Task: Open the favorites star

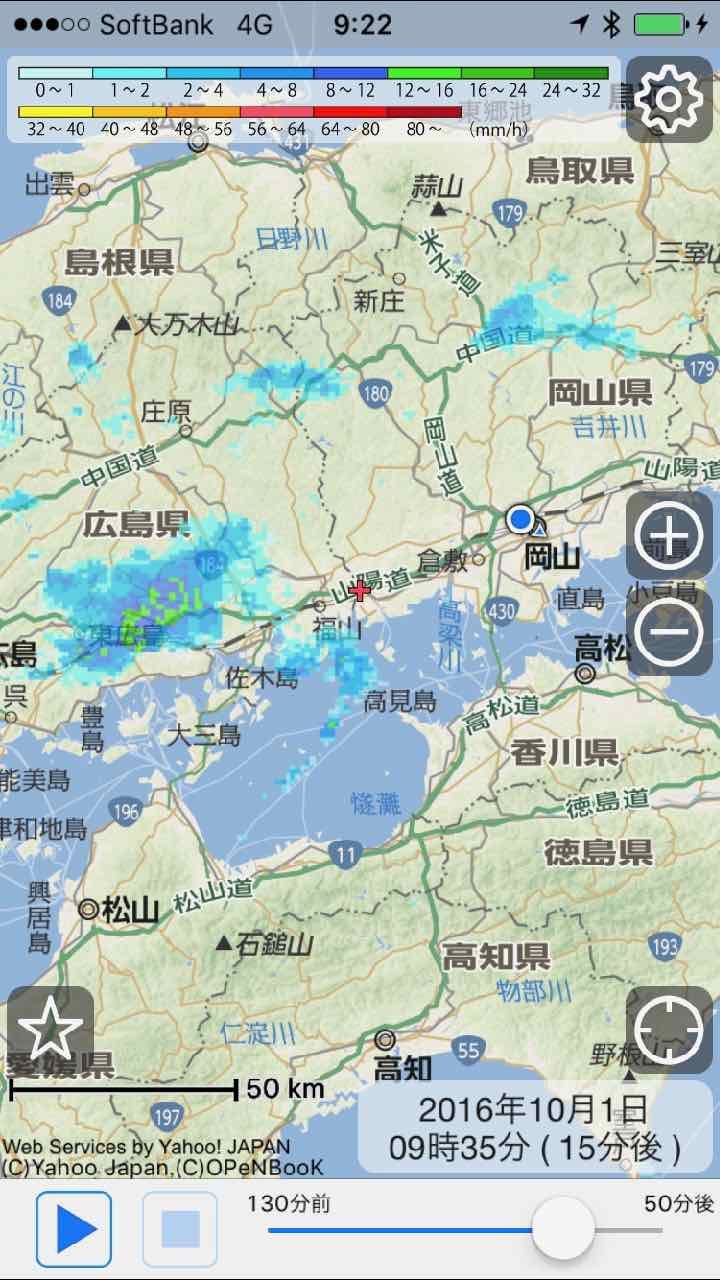Action: click(50, 1030)
